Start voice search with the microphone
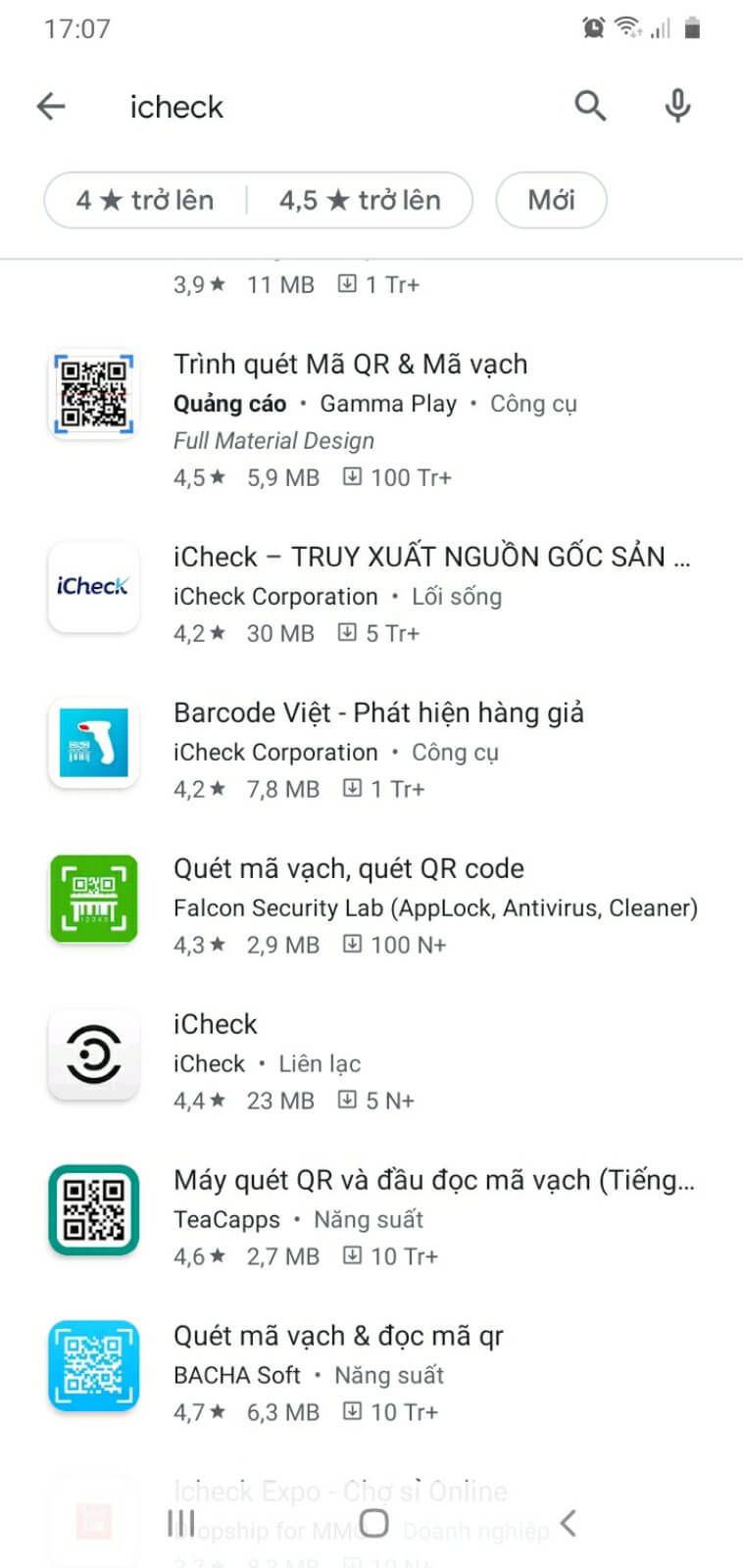This screenshot has width=743, height=1568. [x=677, y=106]
